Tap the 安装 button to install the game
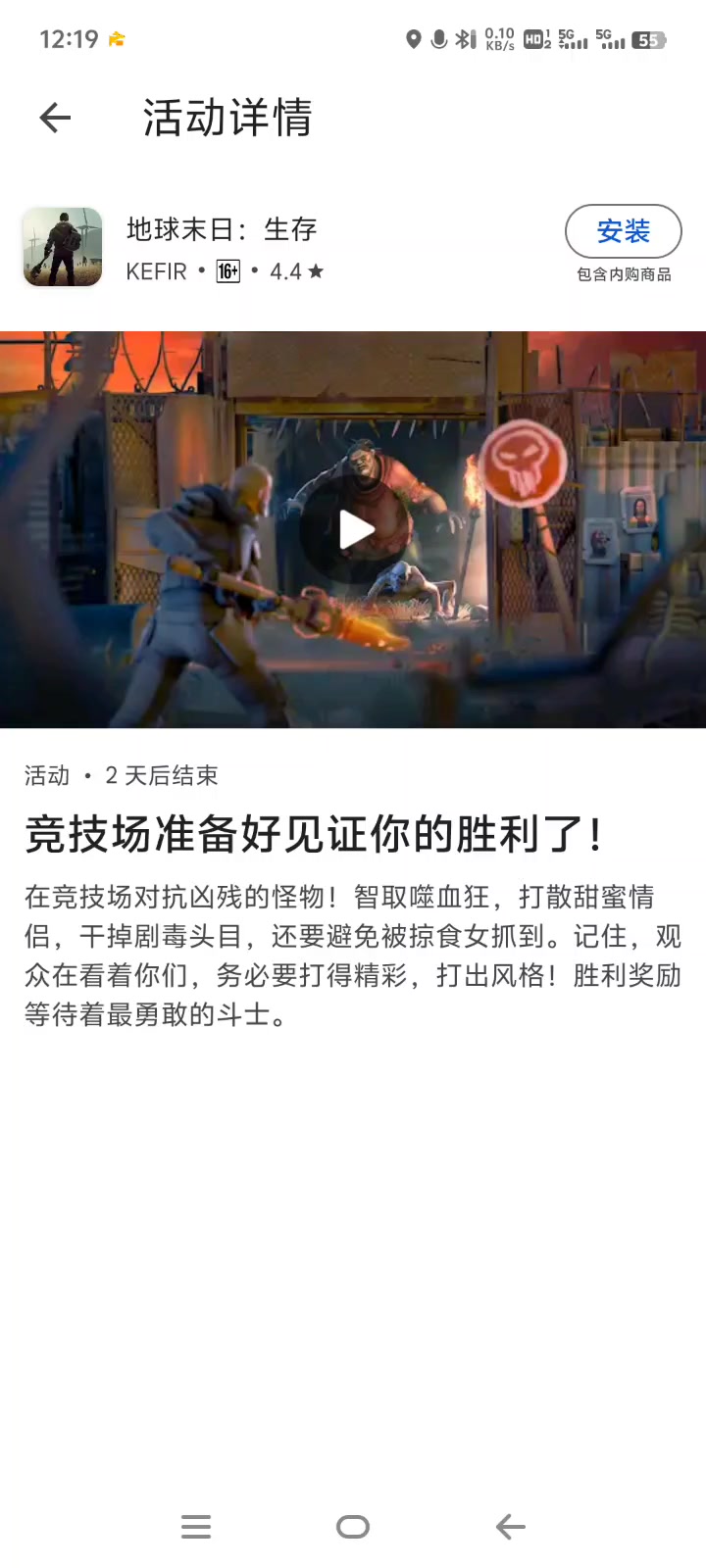 pos(623,231)
